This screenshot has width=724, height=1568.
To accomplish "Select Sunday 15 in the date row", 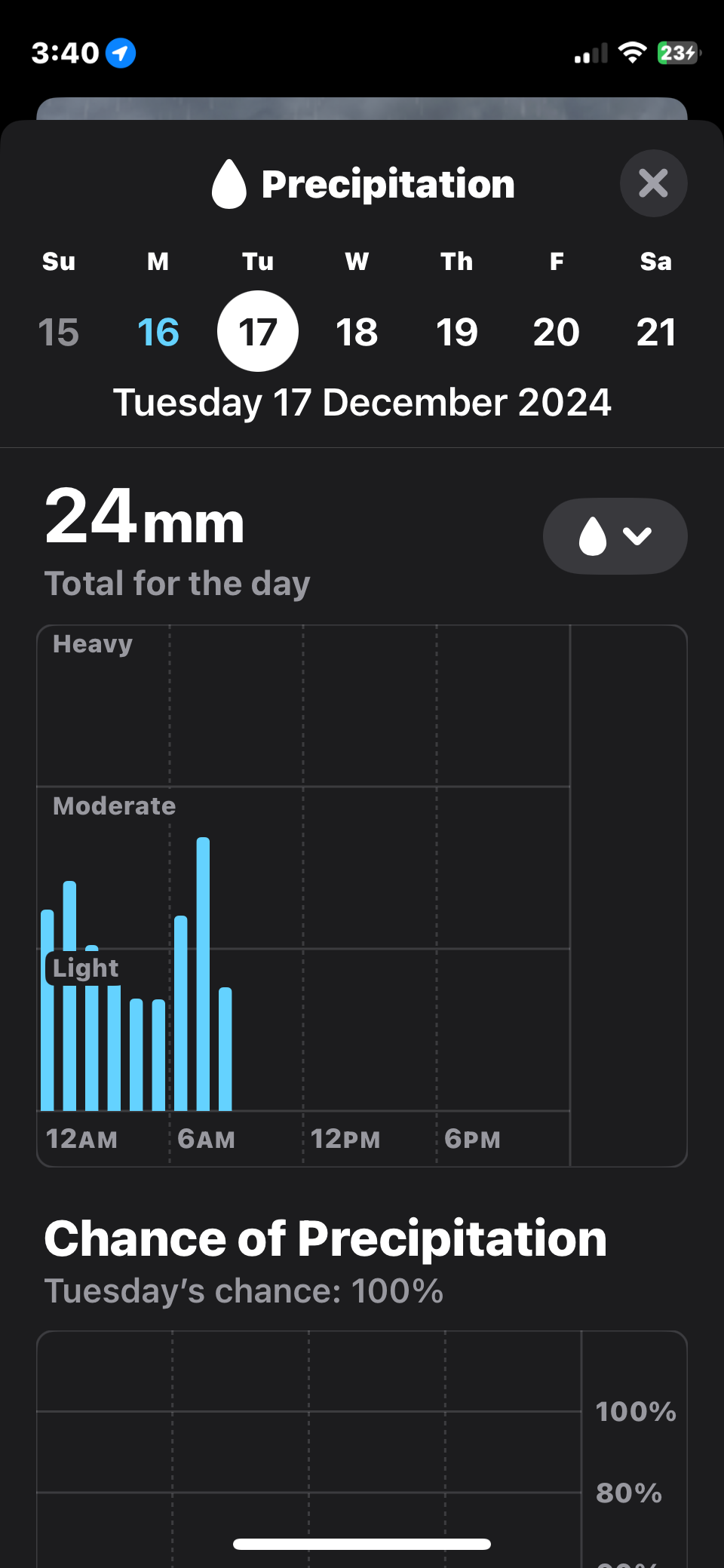I will (59, 332).
